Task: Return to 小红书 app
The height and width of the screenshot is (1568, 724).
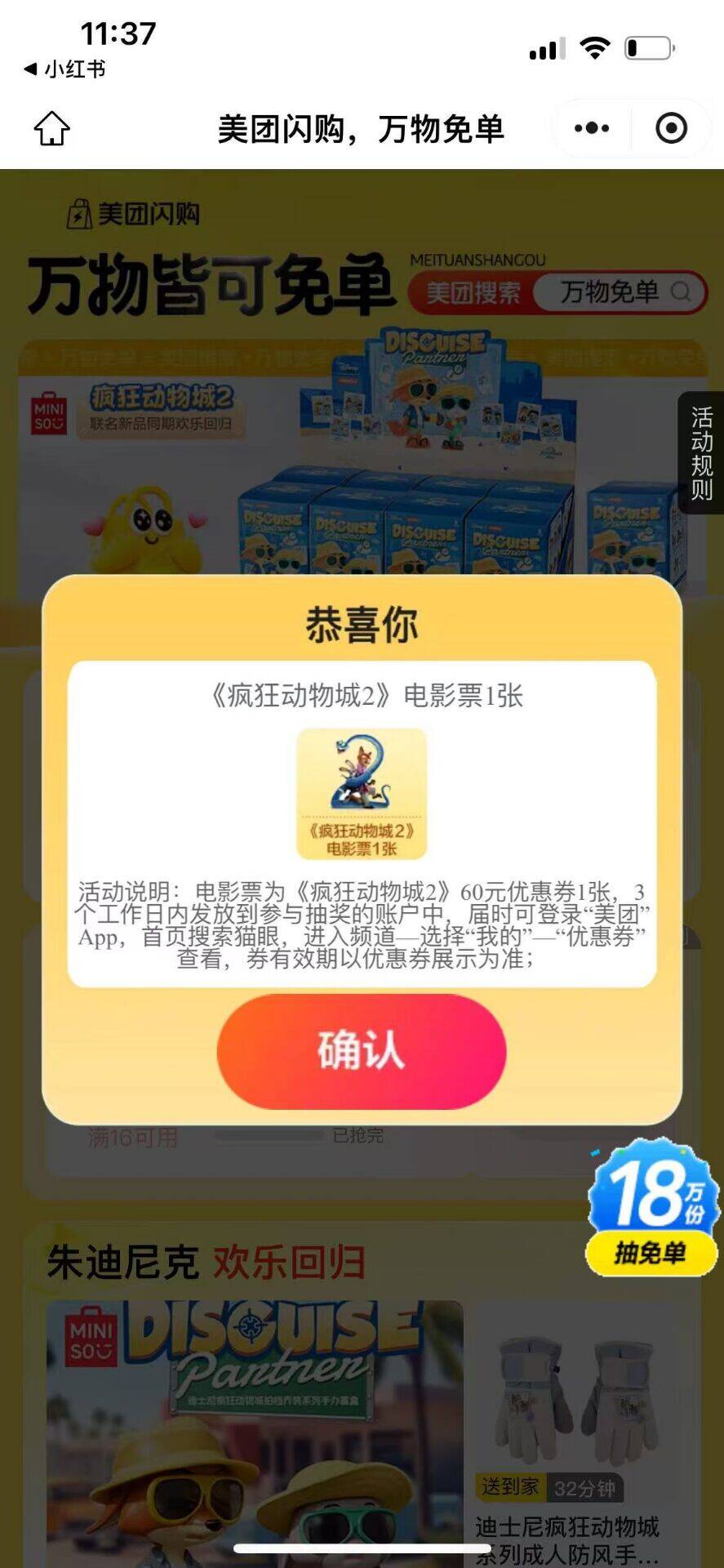Action: pos(65,69)
